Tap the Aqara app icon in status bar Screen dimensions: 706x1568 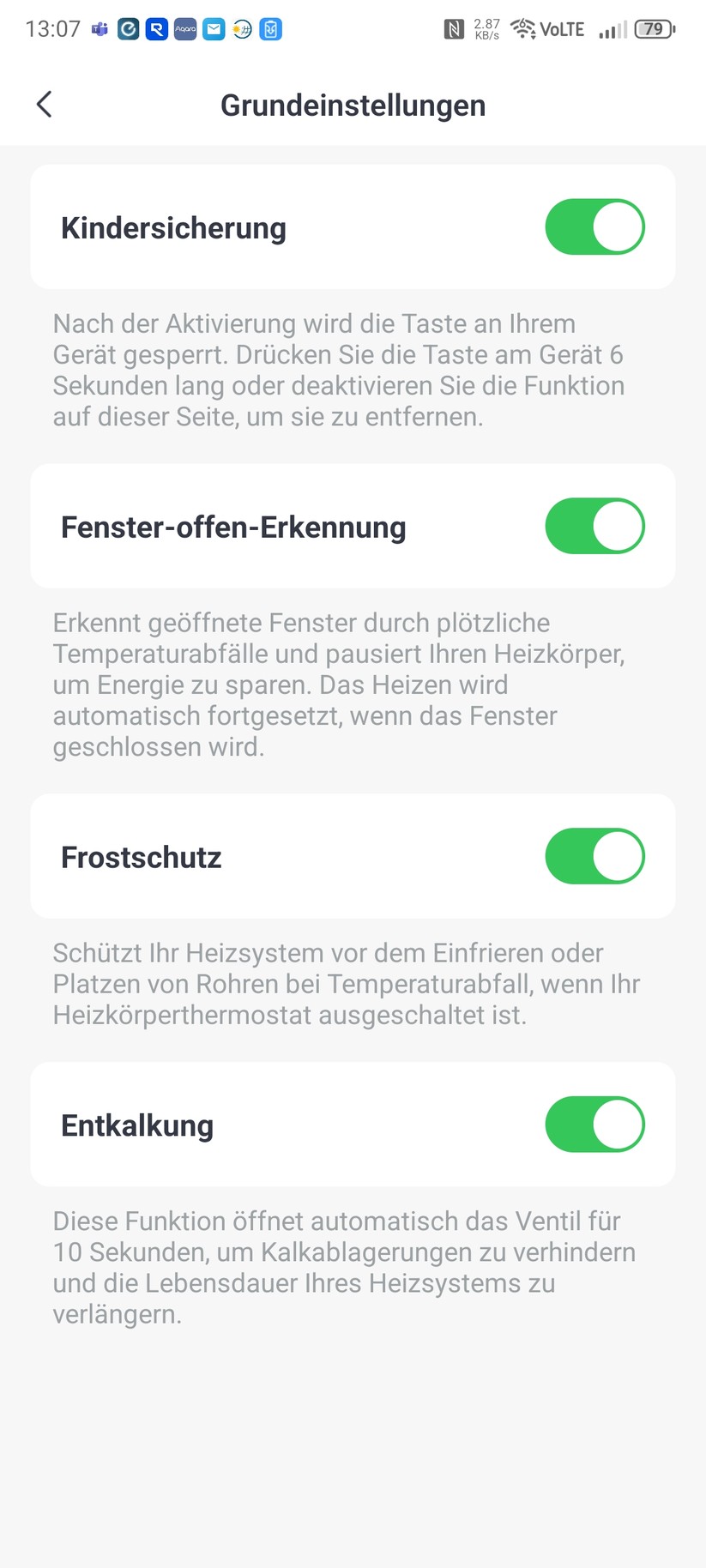(184, 28)
